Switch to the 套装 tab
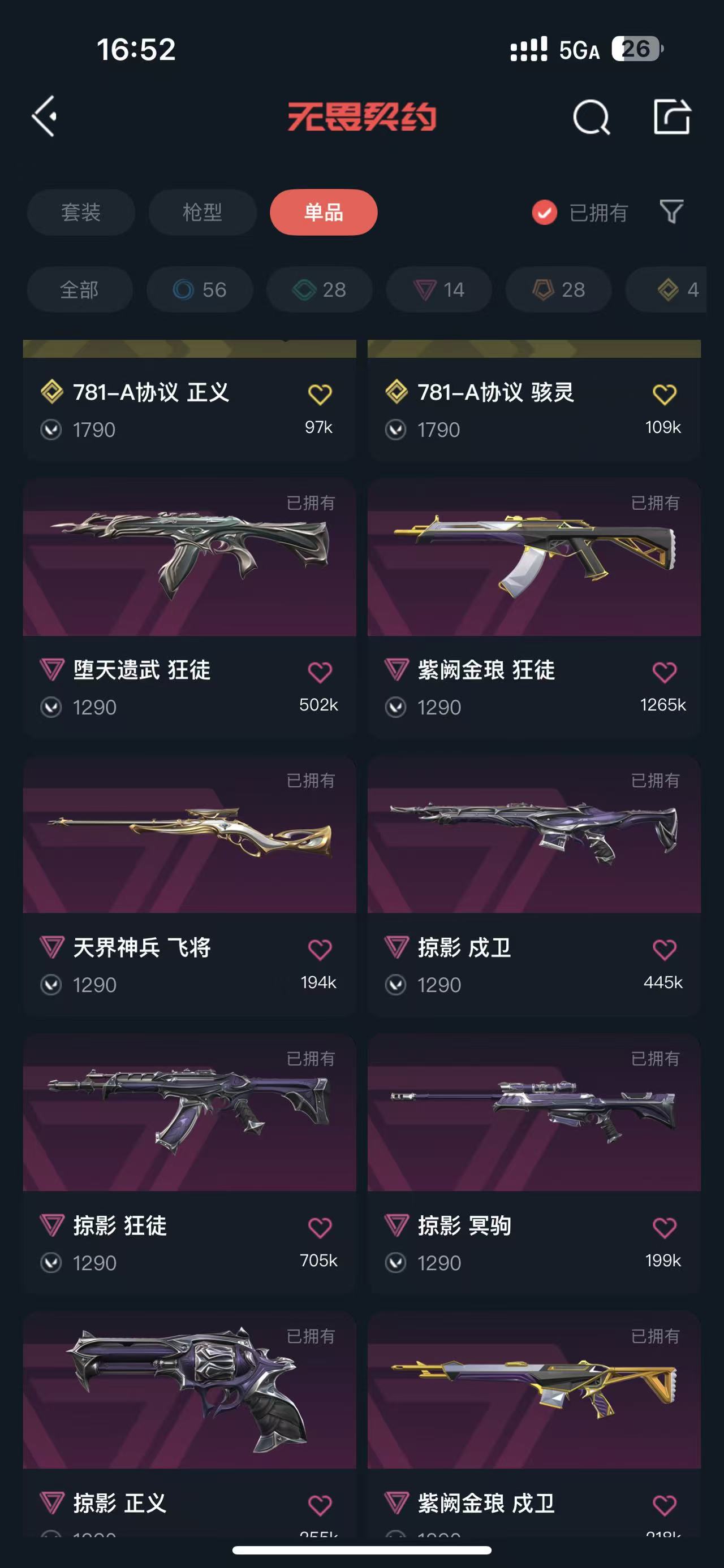724x1568 pixels. (80, 212)
